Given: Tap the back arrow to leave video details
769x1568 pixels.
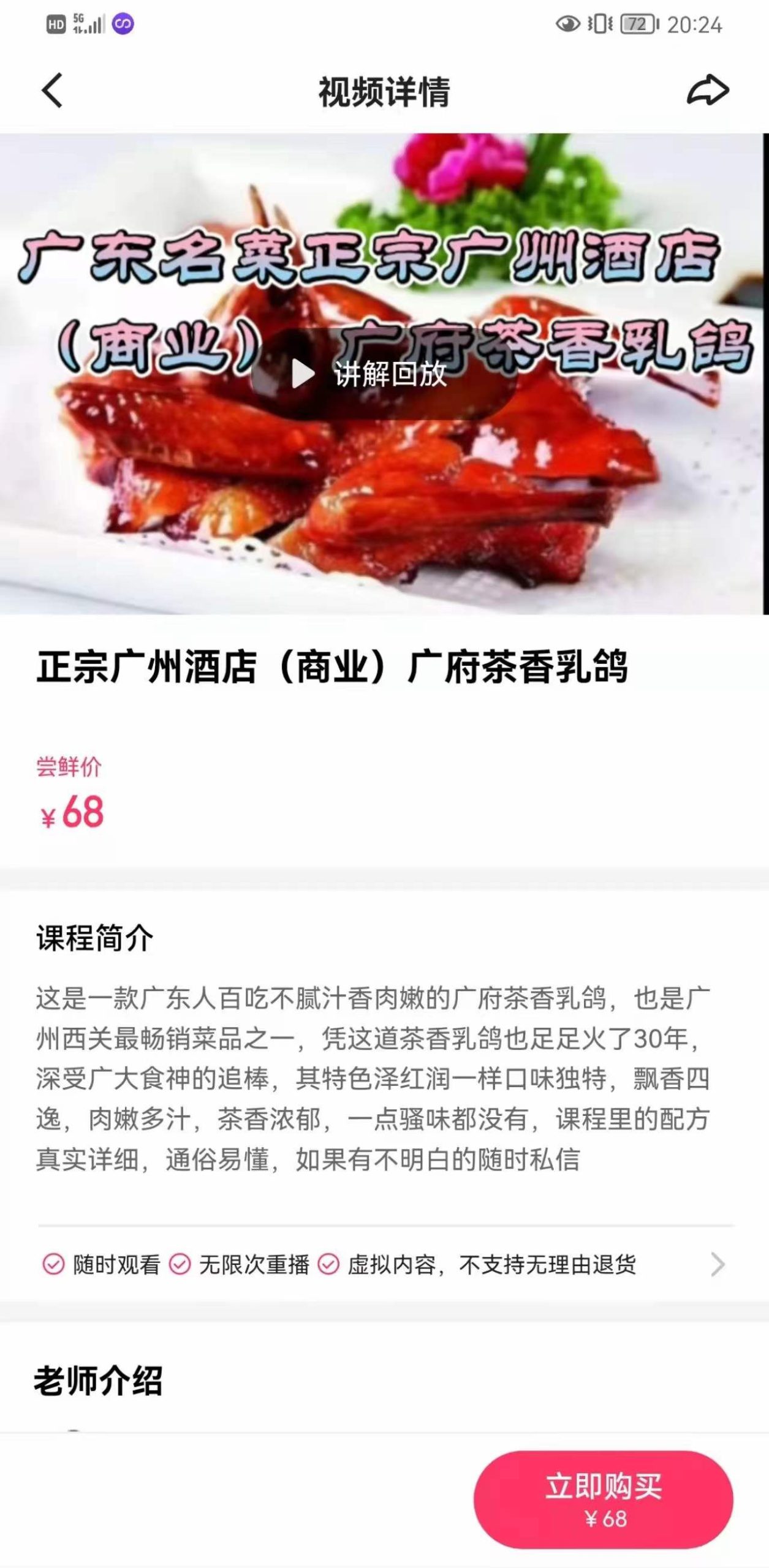Looking at the screenshot, I should pyautogui.click(x=51, y=89).
